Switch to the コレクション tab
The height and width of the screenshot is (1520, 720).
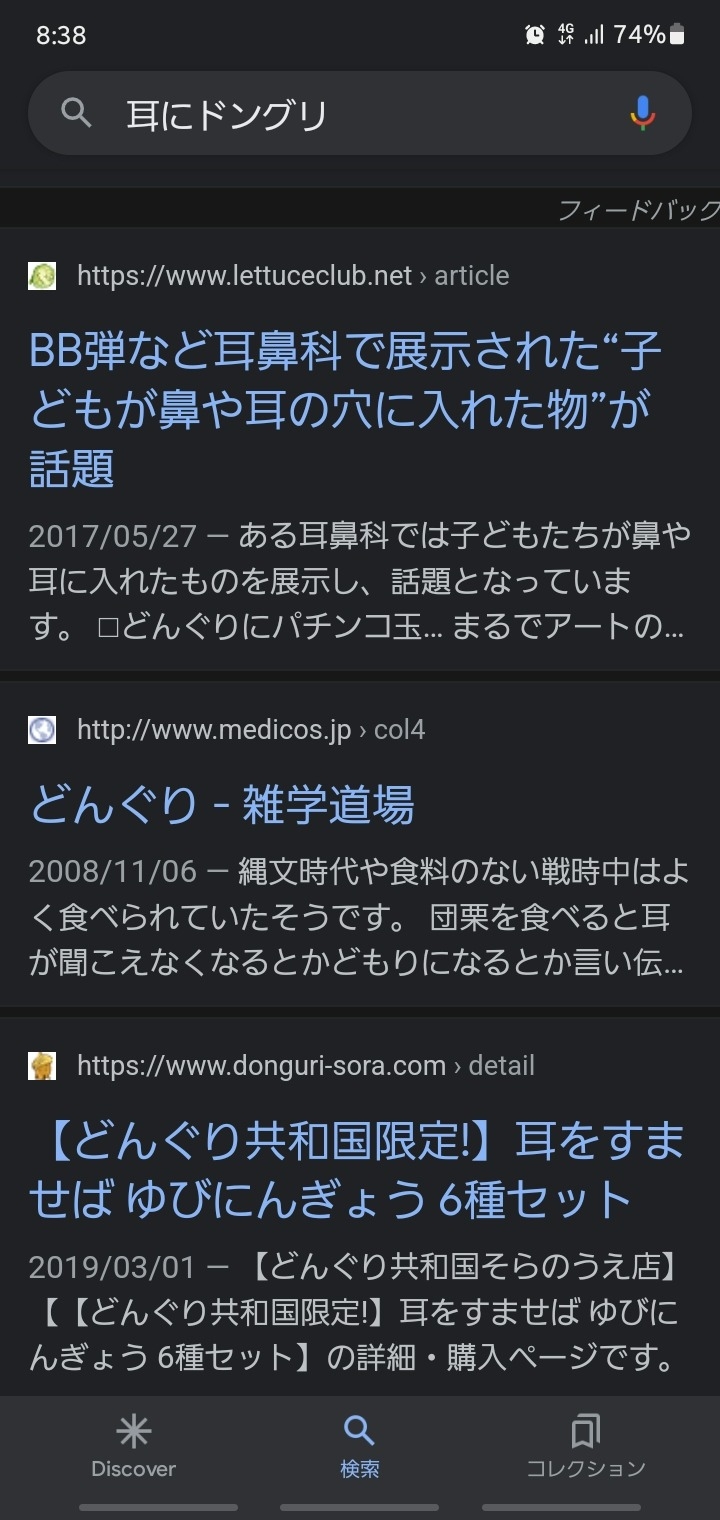[x=586, y=1446]
